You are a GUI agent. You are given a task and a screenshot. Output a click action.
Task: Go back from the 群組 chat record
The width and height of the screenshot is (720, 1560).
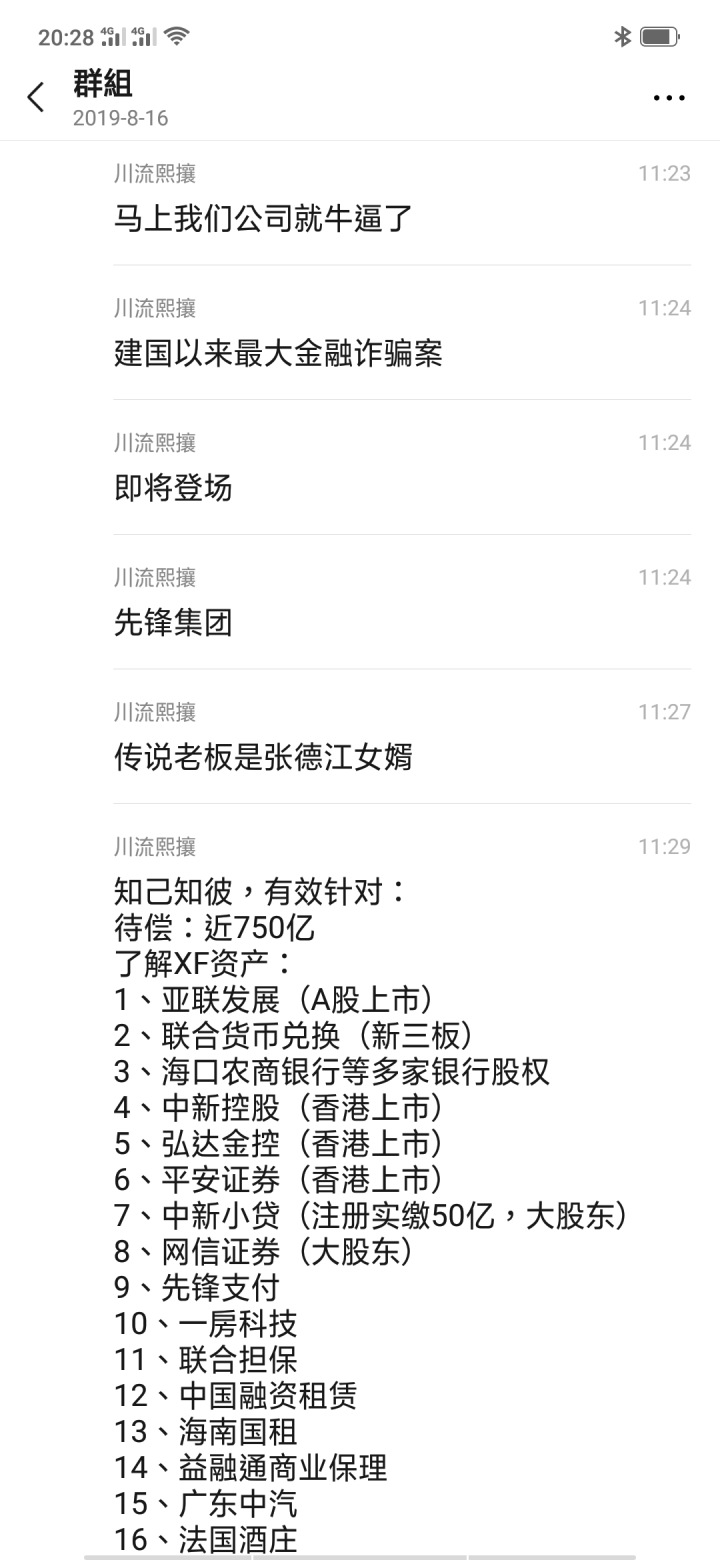(36, 97)
